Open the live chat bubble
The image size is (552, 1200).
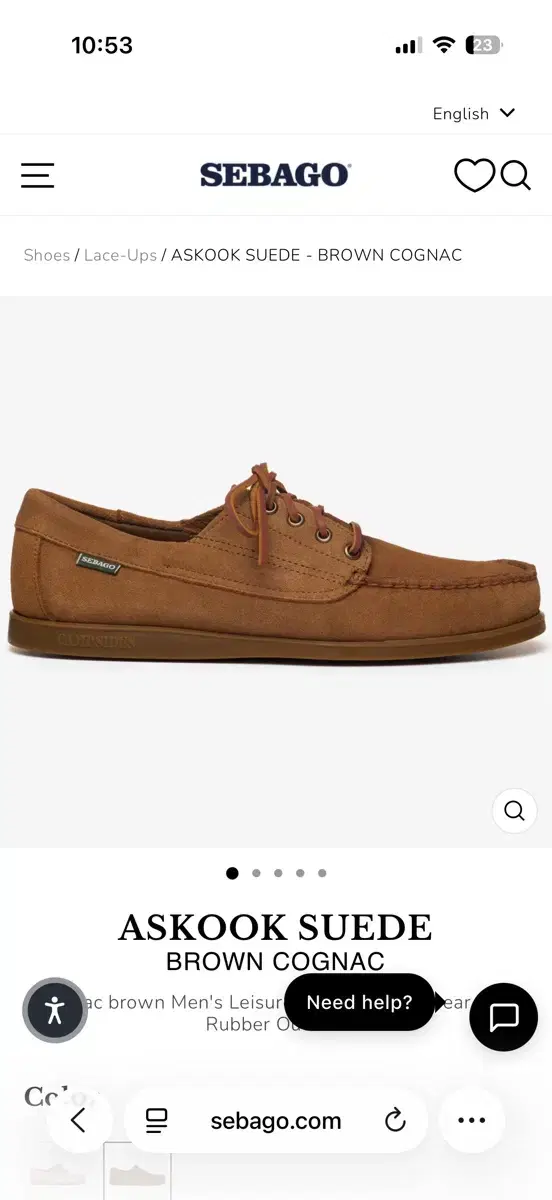504,1017
